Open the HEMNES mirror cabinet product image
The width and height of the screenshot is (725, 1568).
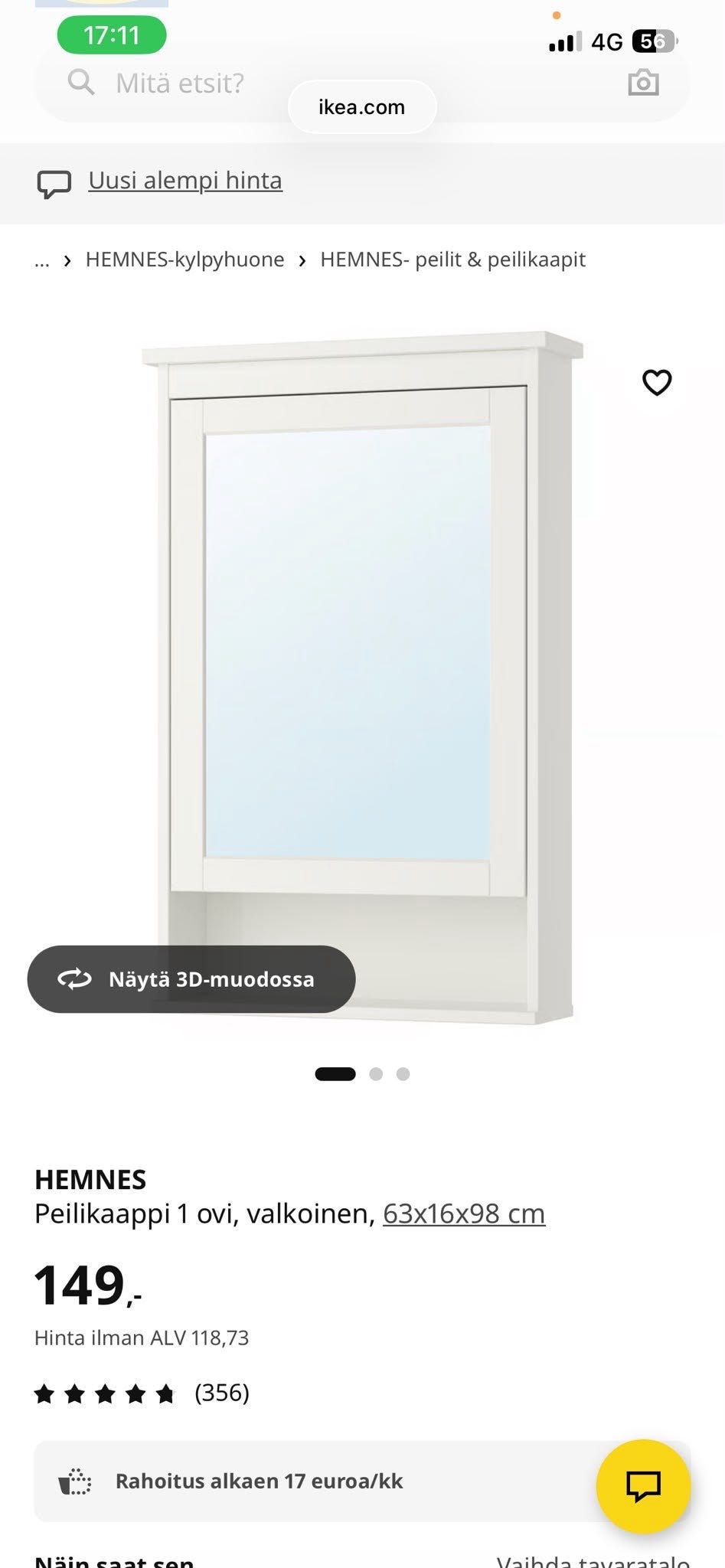pyautogui.click(x=362, y=678)
